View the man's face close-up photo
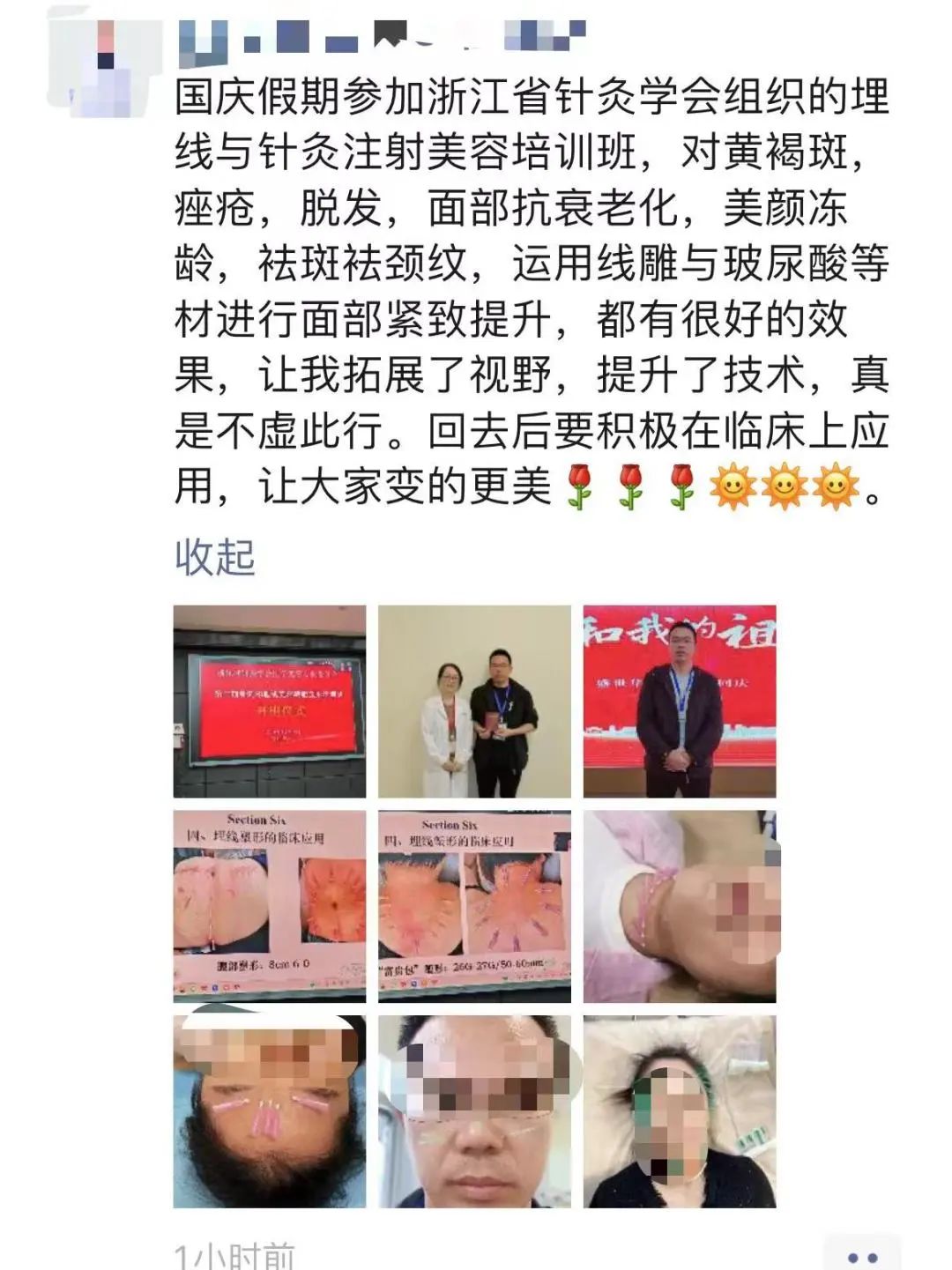The image size is (952, 1270). click(474, 1110)
